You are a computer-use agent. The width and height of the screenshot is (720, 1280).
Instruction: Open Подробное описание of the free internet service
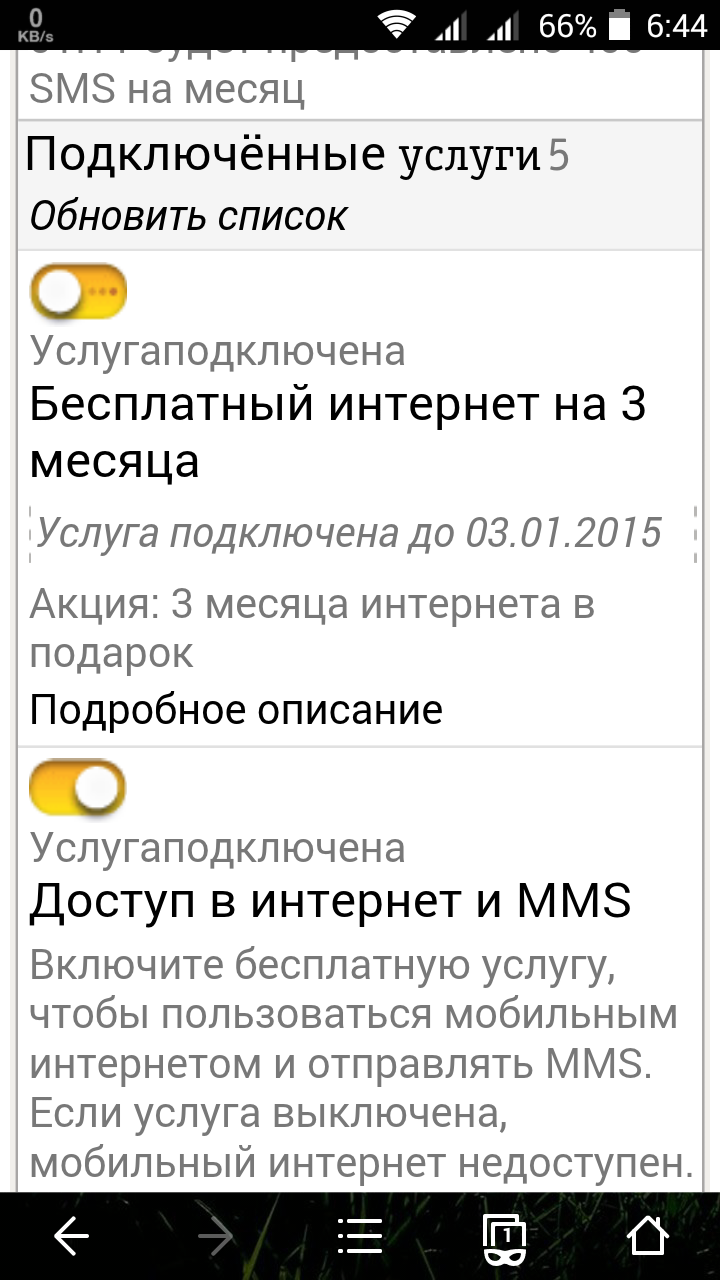click(x=236, y=709)
